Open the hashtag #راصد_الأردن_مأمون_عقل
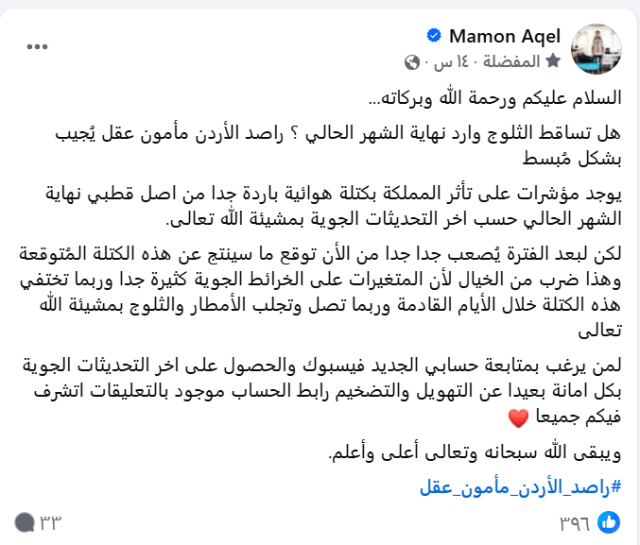 coord(519,486)
